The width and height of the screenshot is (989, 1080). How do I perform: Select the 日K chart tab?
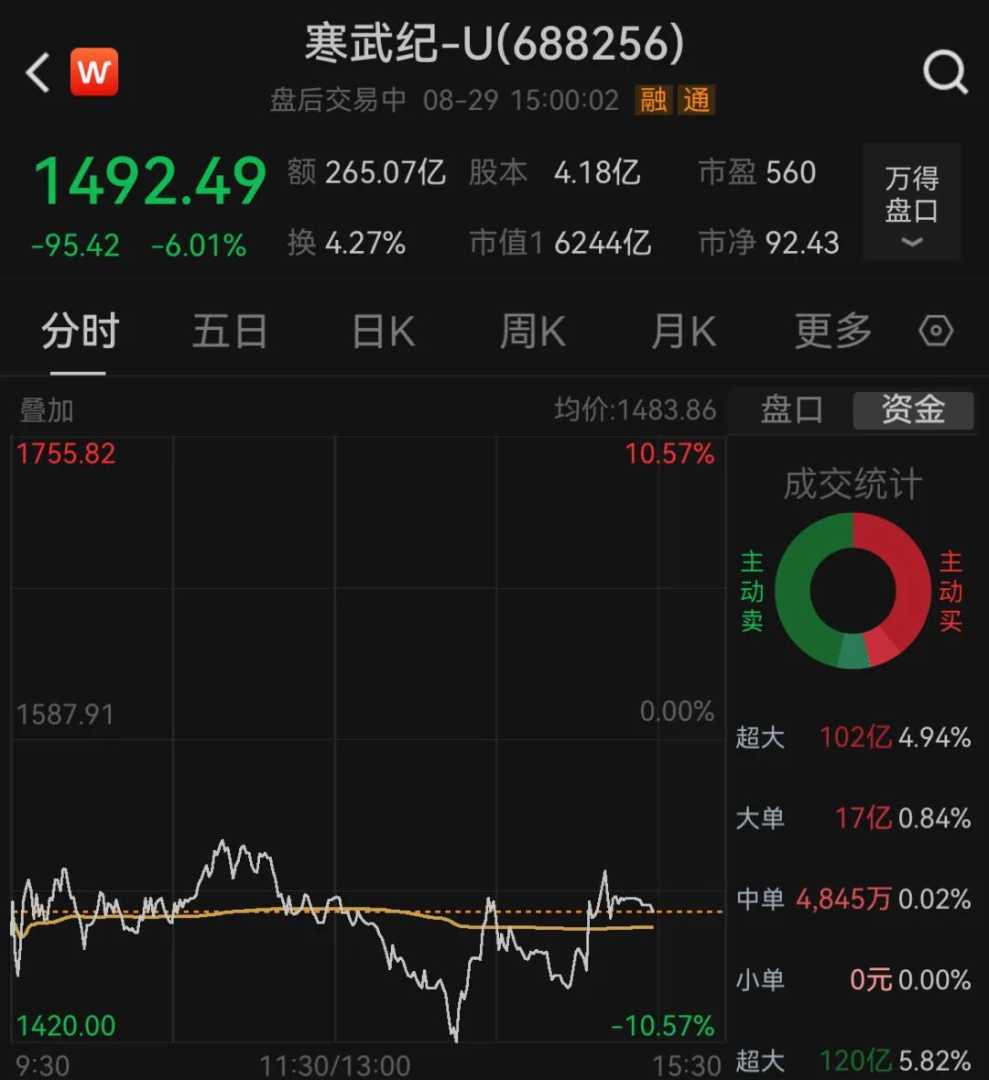coord(383,332)
